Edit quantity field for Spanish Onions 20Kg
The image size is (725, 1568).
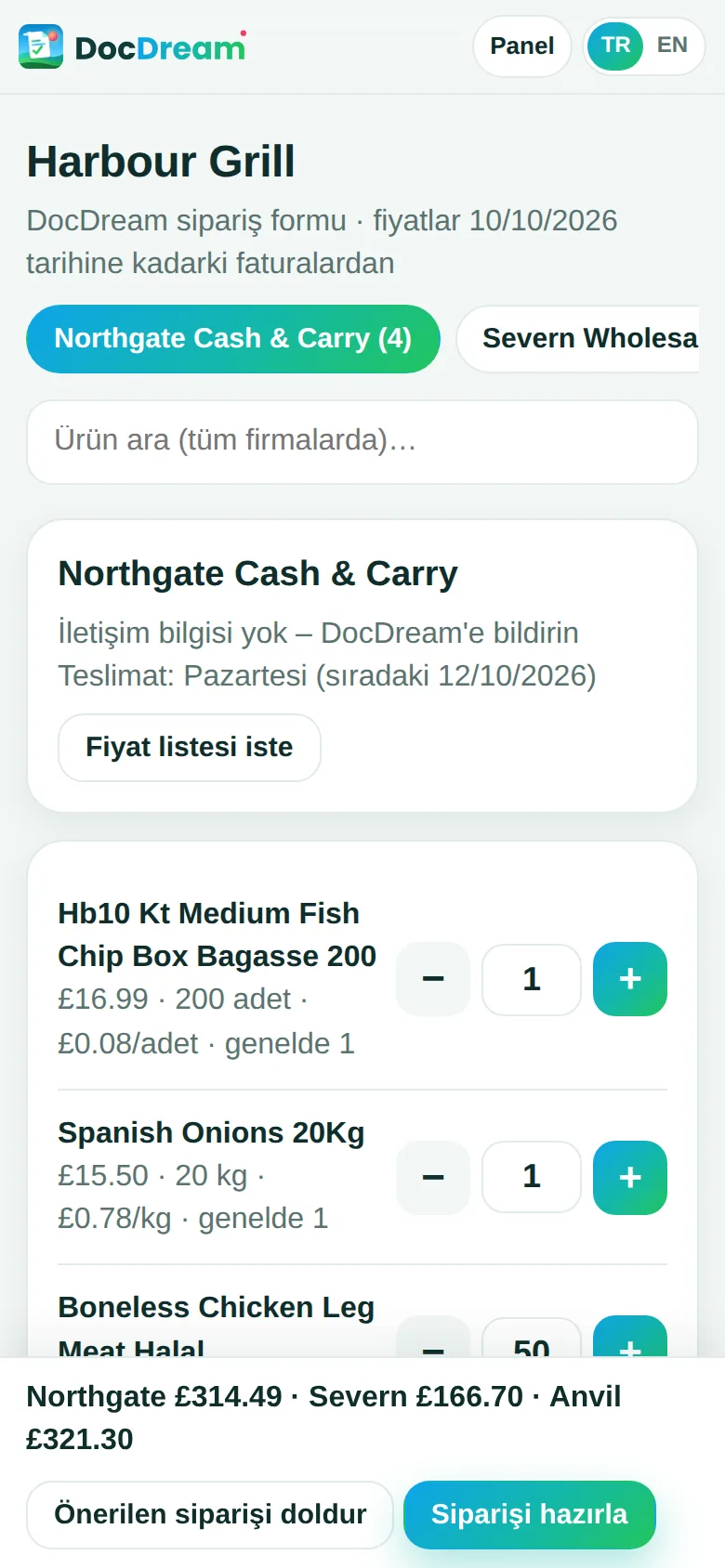point(532,1177)
